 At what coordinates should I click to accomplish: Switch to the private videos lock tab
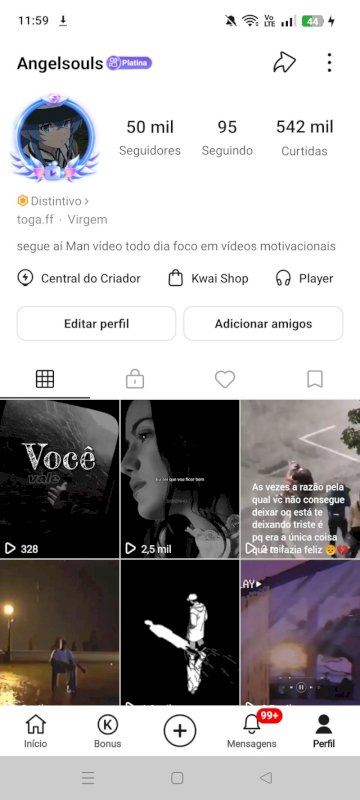[135, 379]
